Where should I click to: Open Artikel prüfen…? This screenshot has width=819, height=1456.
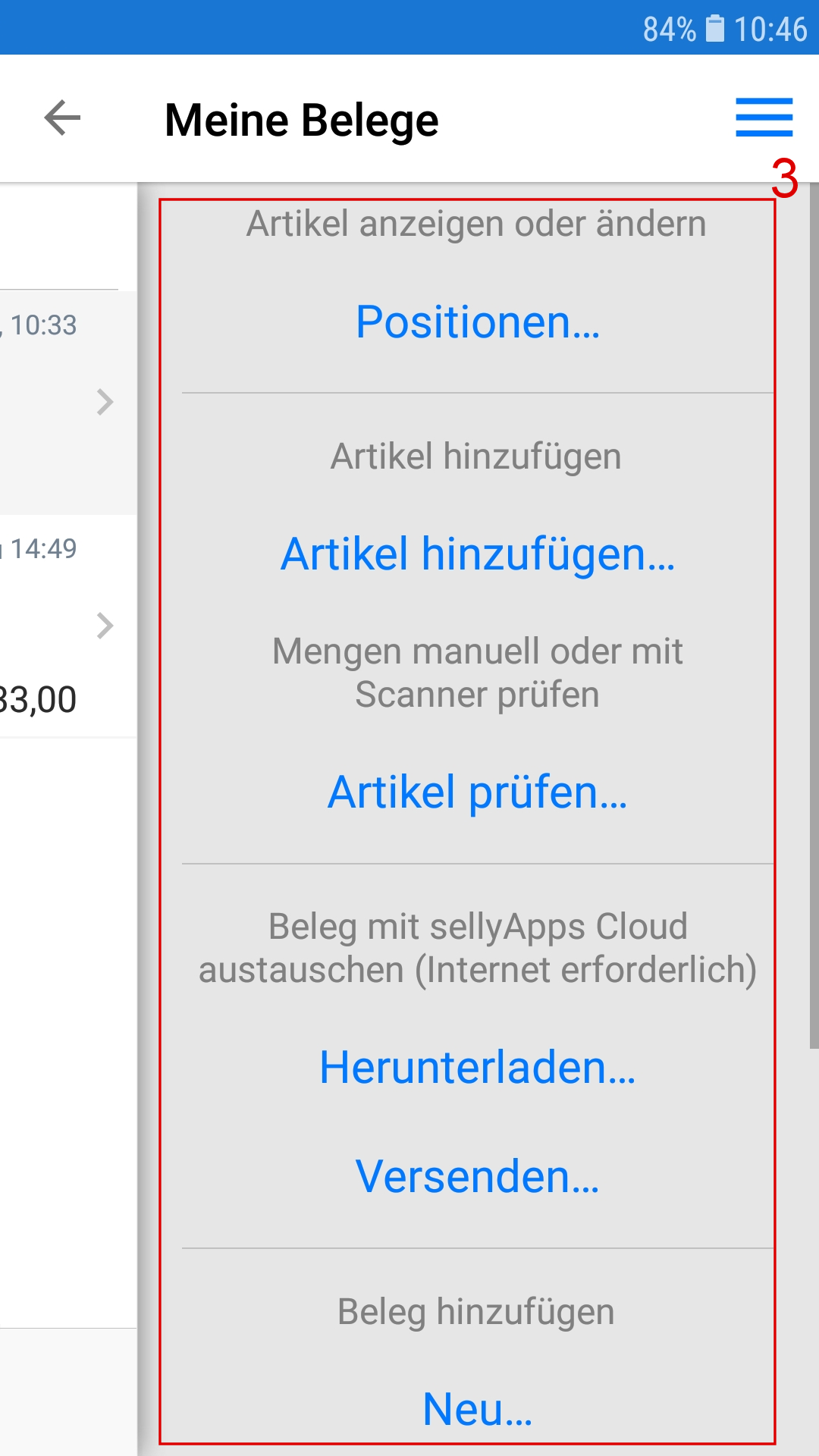[x=478, y=792]
